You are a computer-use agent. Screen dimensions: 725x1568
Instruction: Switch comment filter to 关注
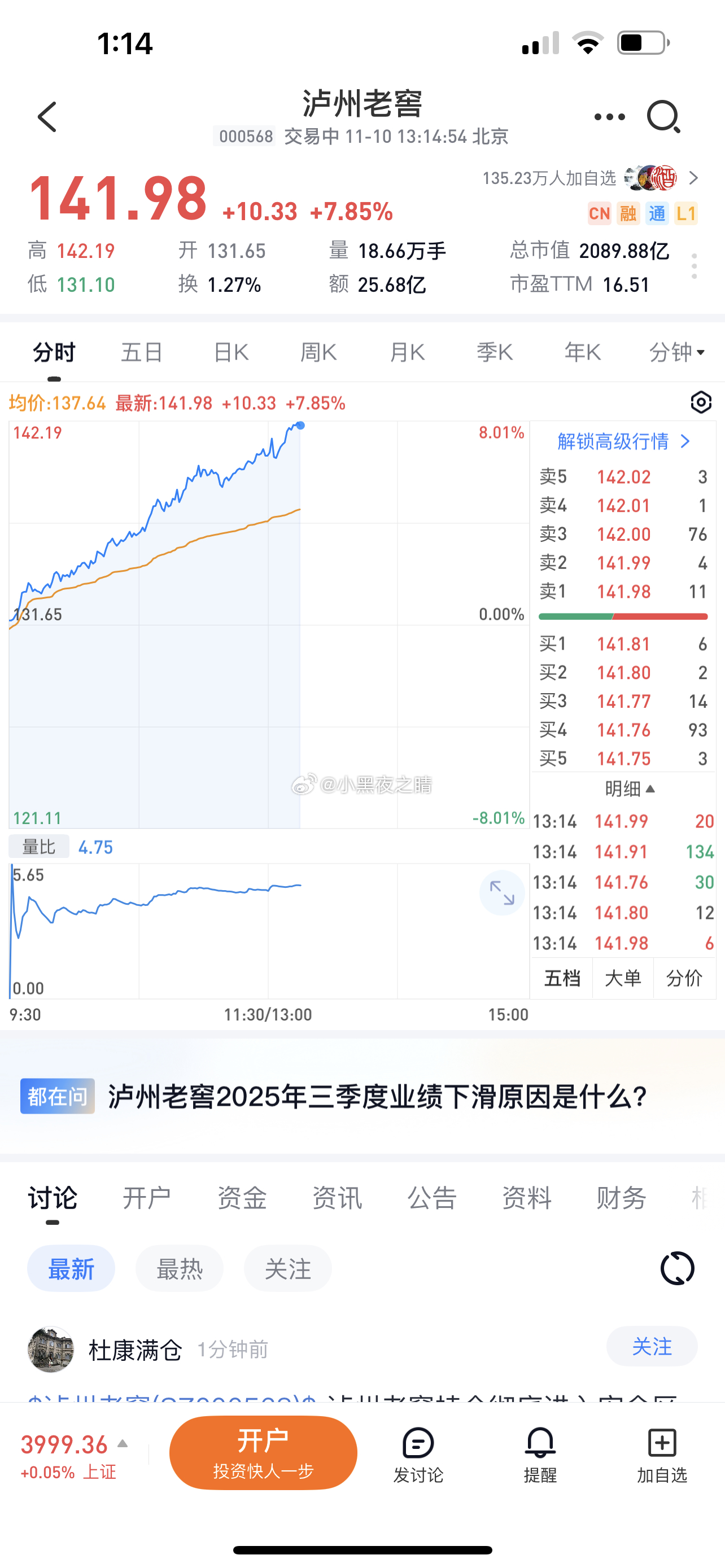coord(287,1268)
